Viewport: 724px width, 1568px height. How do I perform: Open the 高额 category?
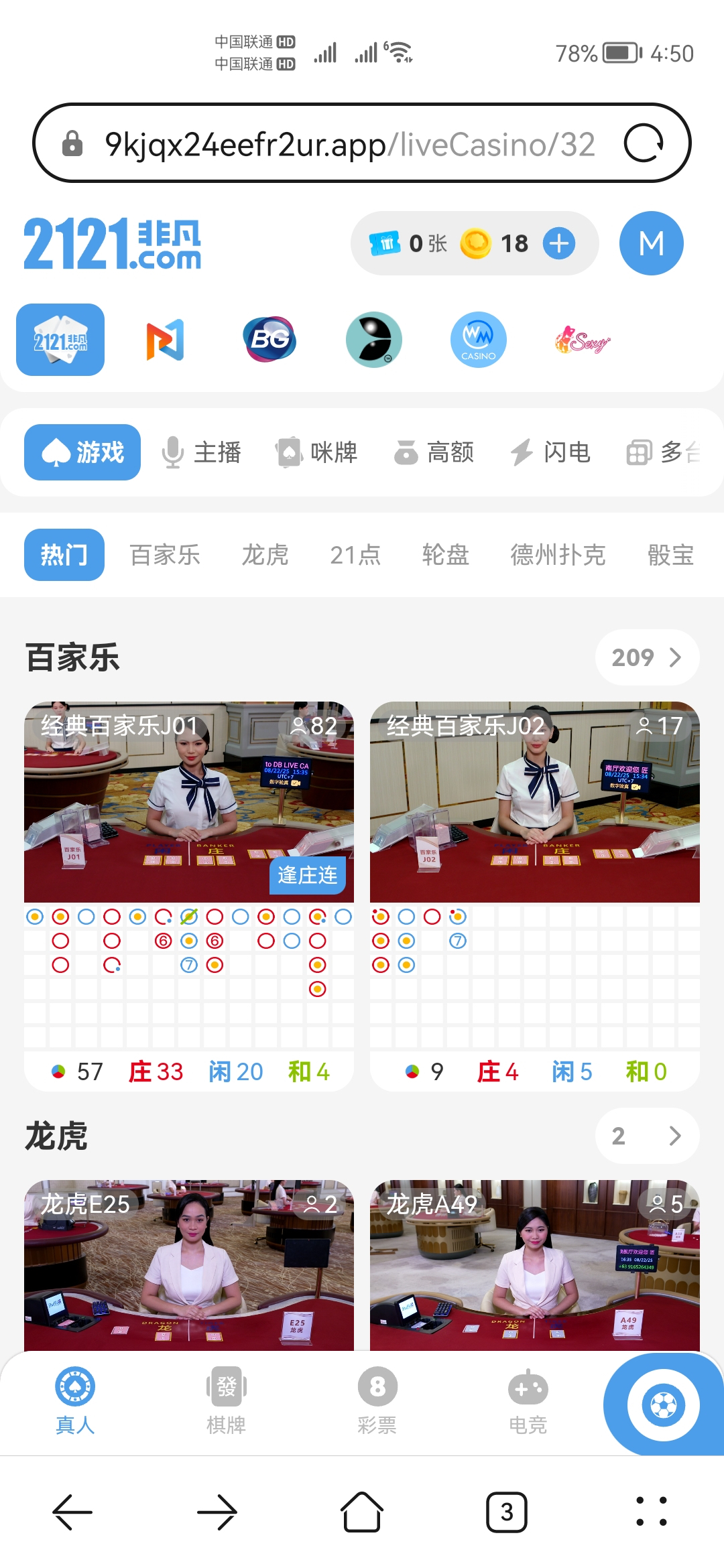[x=434, y=452]
